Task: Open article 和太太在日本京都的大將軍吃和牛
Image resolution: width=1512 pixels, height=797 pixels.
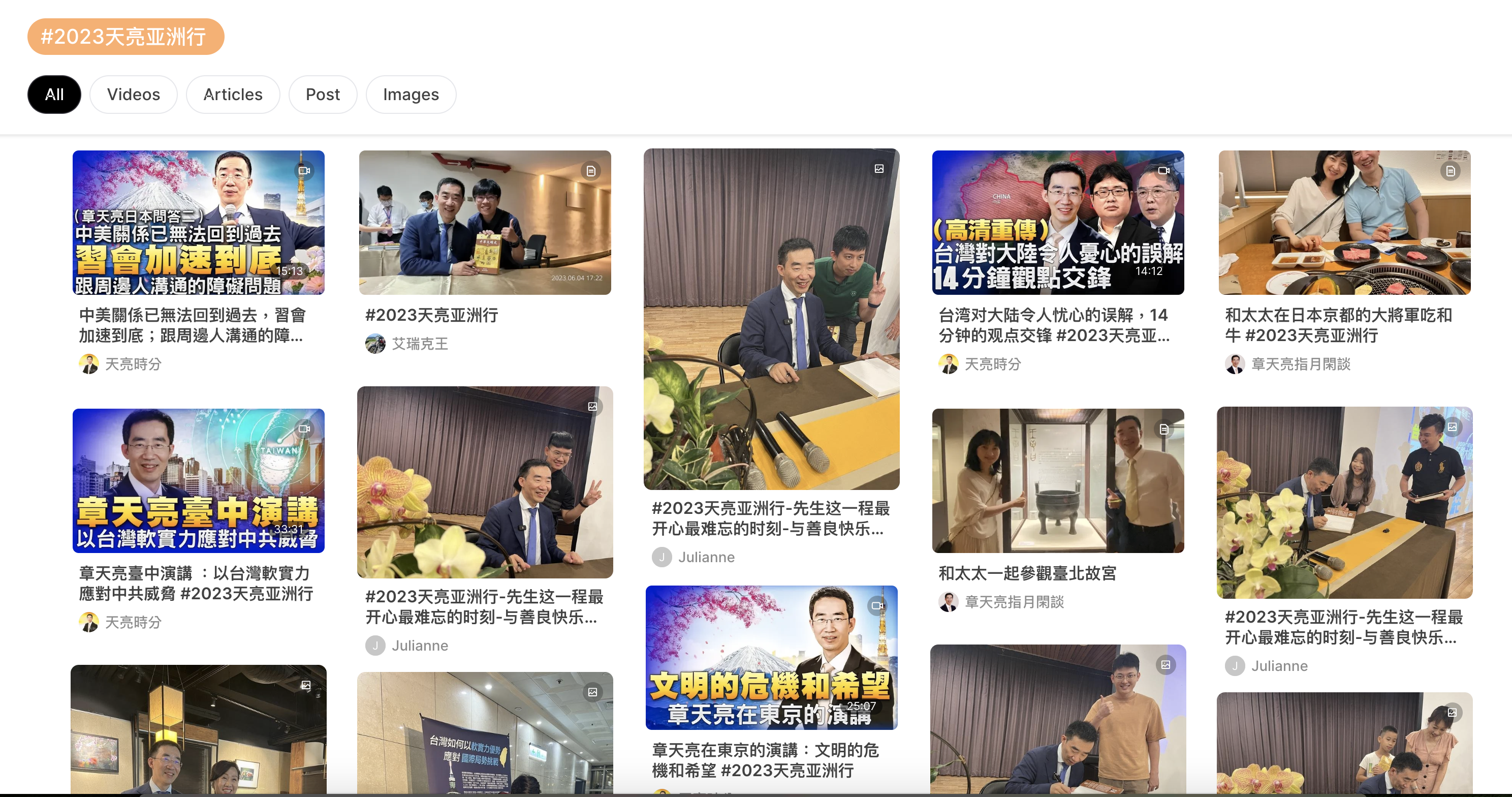Action: click(x=1343, y=223)
